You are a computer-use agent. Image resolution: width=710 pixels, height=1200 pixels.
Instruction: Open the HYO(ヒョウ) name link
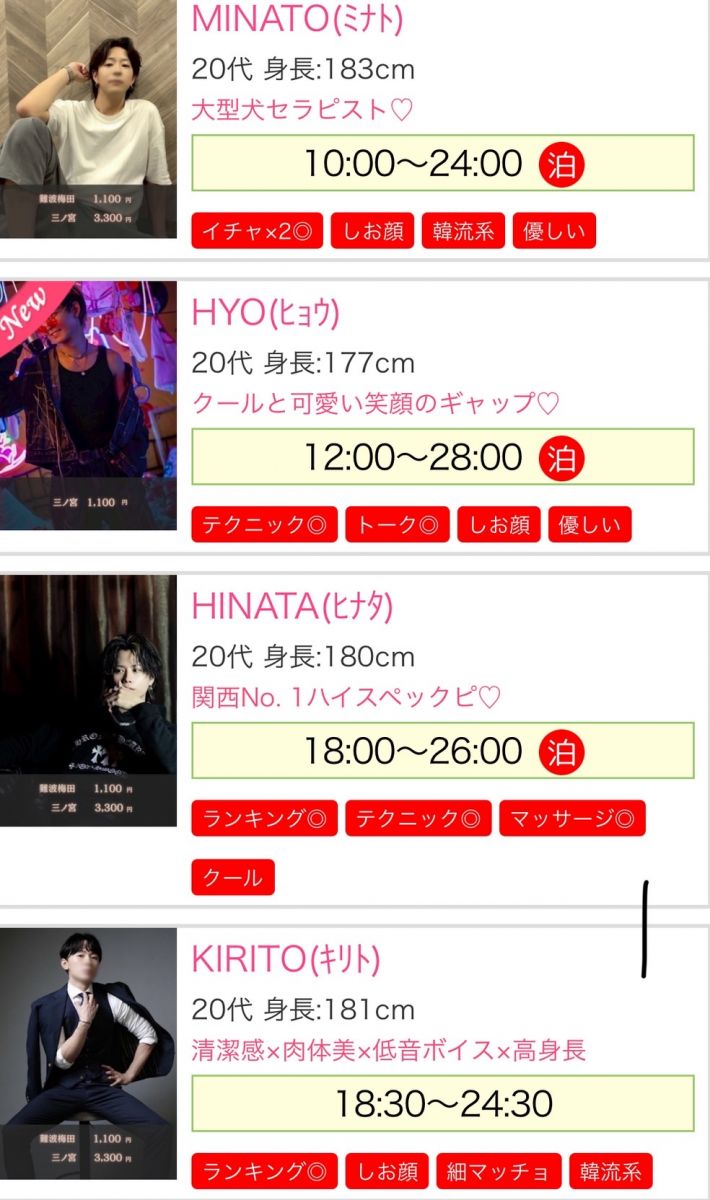[265, 313]
